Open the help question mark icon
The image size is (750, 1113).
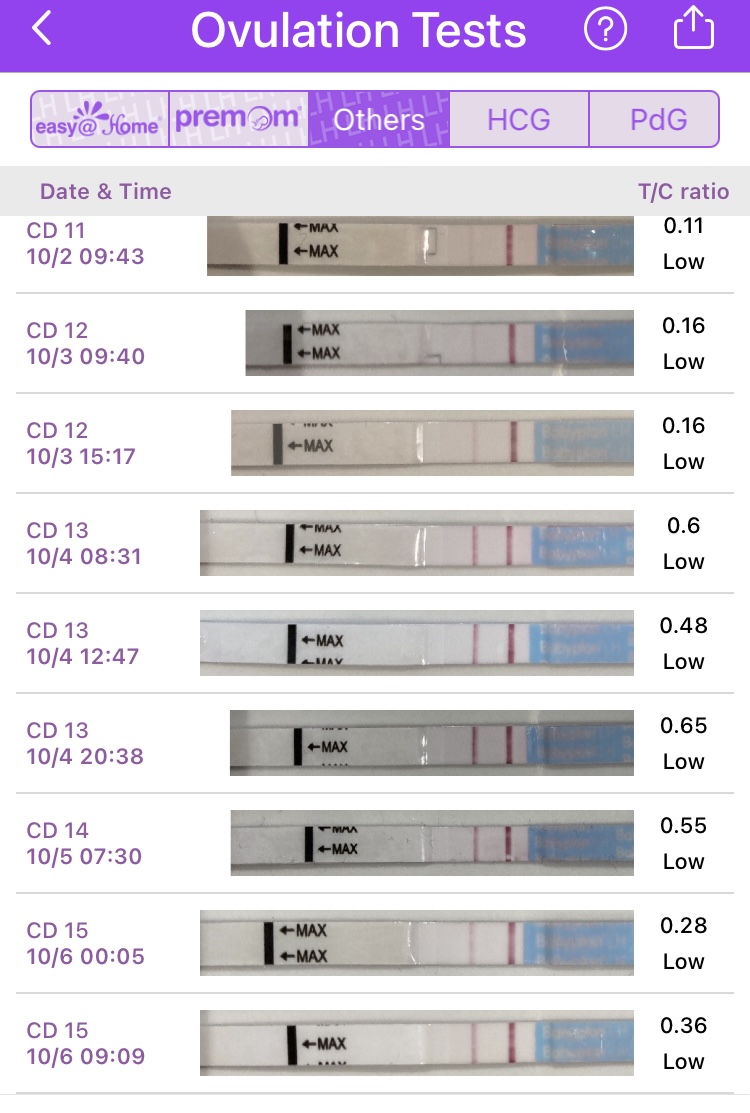point(605,31)
